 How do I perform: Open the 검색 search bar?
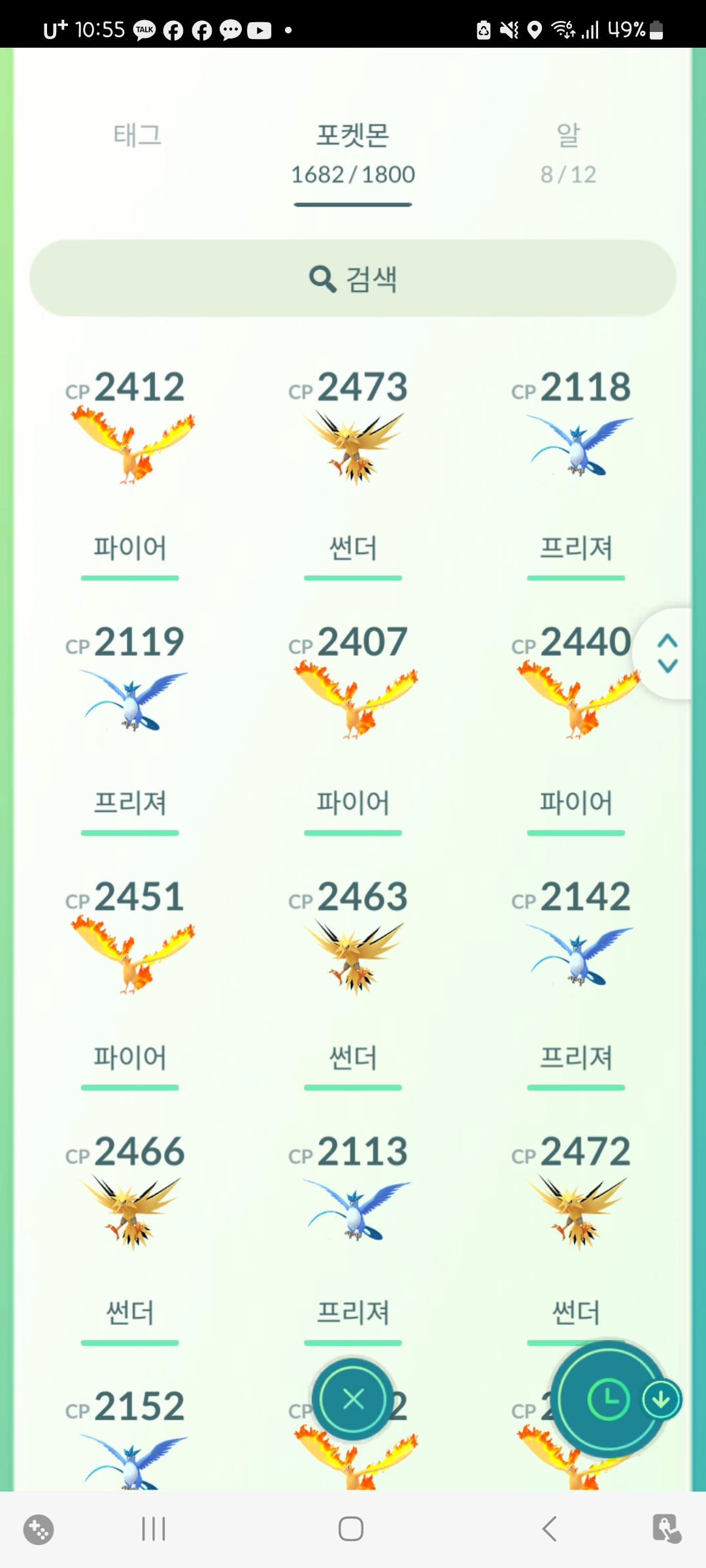[x=353, y=278]
